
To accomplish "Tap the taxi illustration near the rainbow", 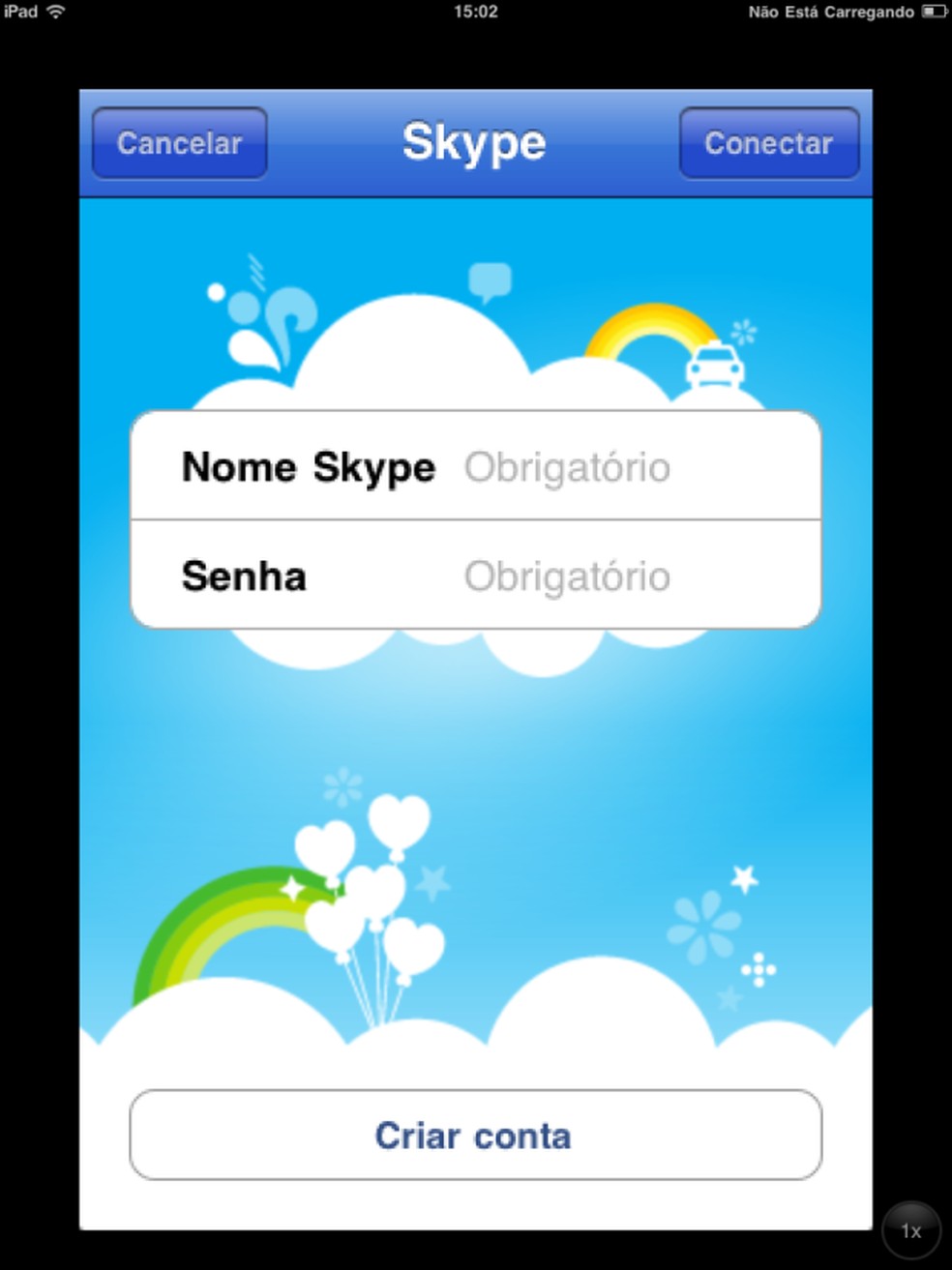I will pos(716,369).
